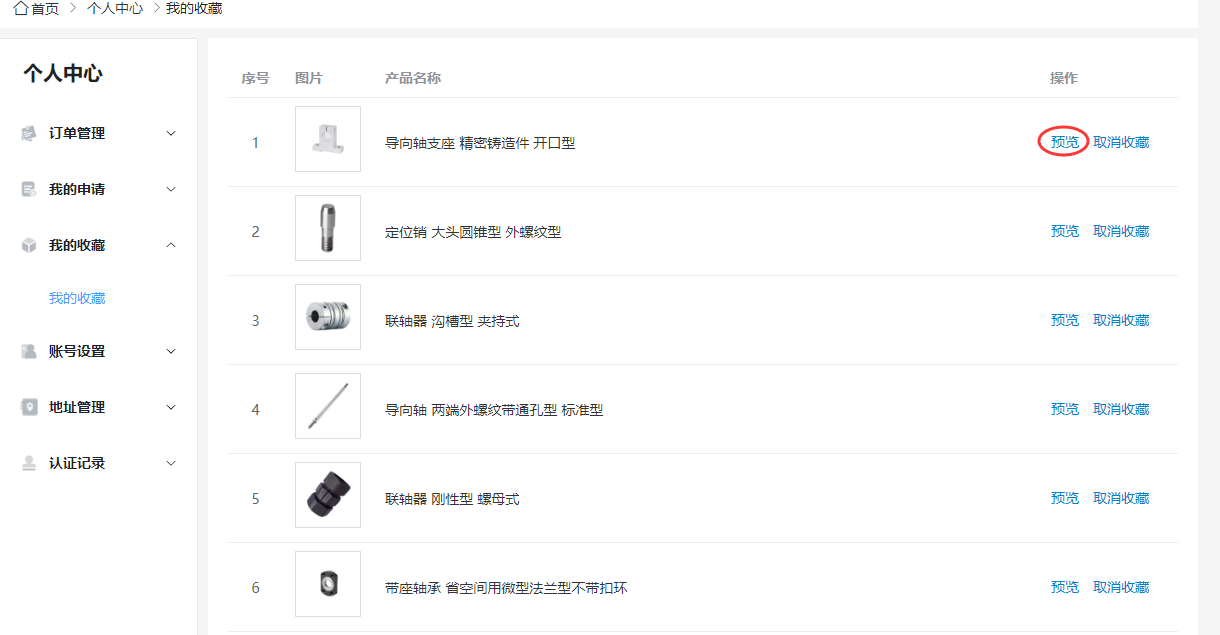Tap 预览 for 带座轴承 省空间用微型法兰型不带扣环
The image size is (1220, 635).
click(x=1065, y=587)
